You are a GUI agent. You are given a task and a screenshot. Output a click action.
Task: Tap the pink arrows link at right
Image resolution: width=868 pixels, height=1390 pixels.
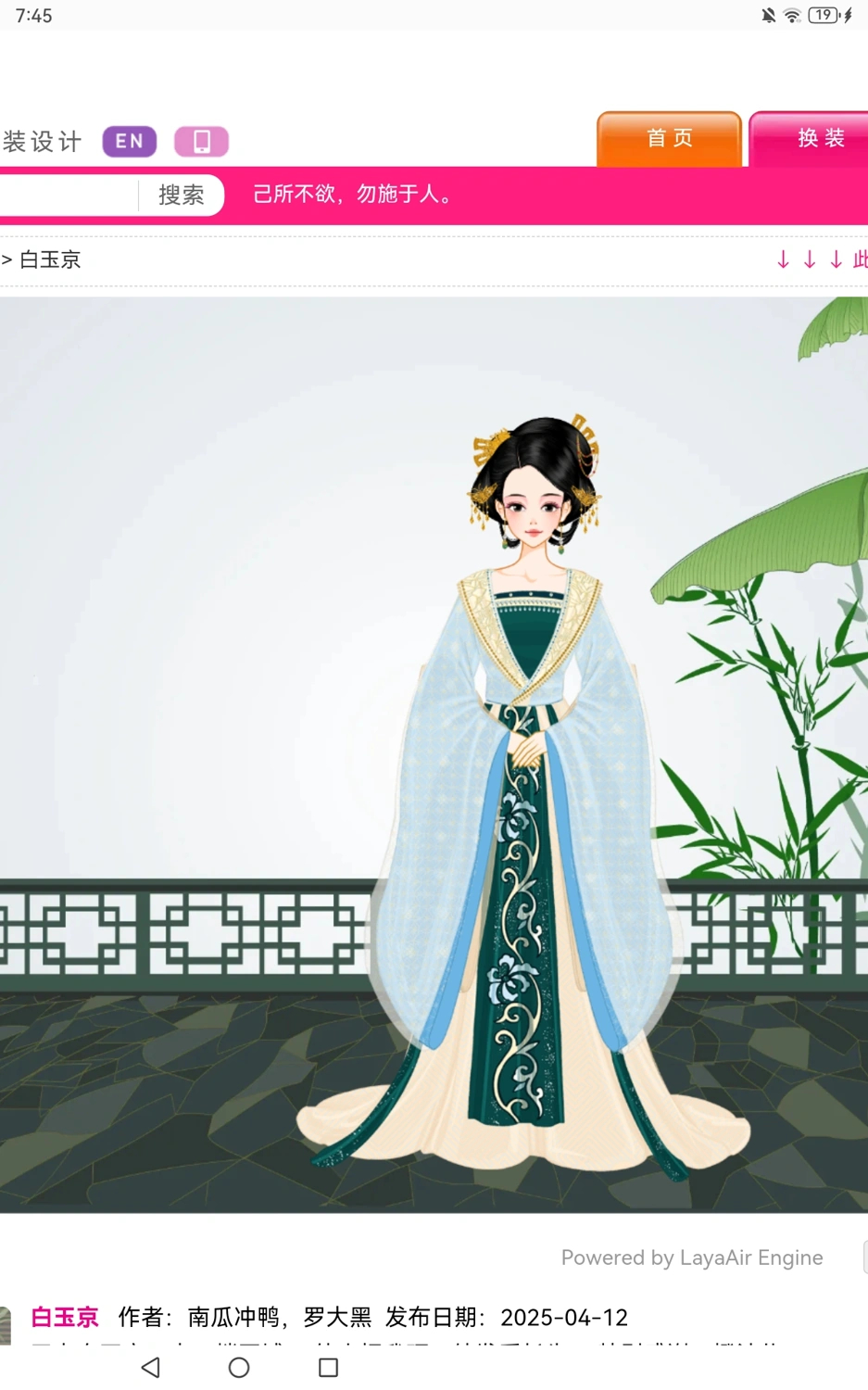(x=822, y=259)
